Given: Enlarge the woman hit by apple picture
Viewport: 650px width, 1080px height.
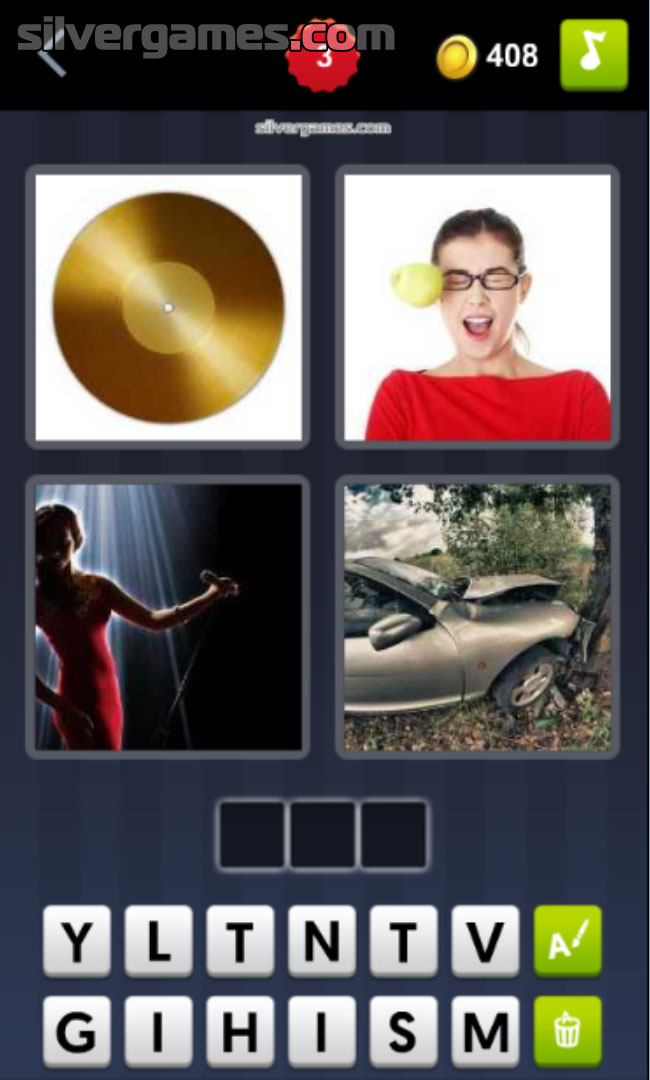Looking at the screenshot, I should tap(477, 307).
